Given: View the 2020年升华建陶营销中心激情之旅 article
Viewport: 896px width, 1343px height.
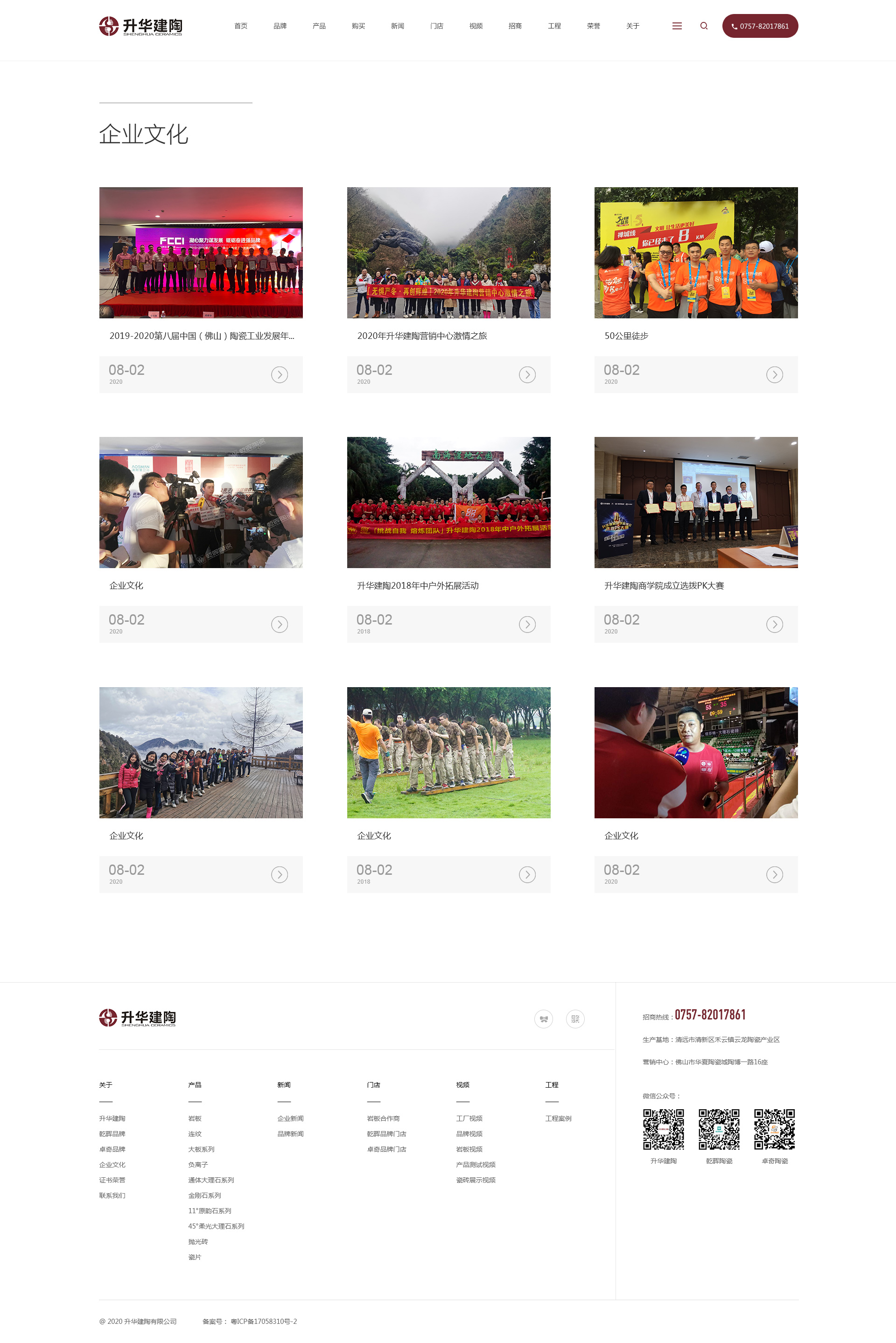Looking at the screenshot, I should 422,336.
